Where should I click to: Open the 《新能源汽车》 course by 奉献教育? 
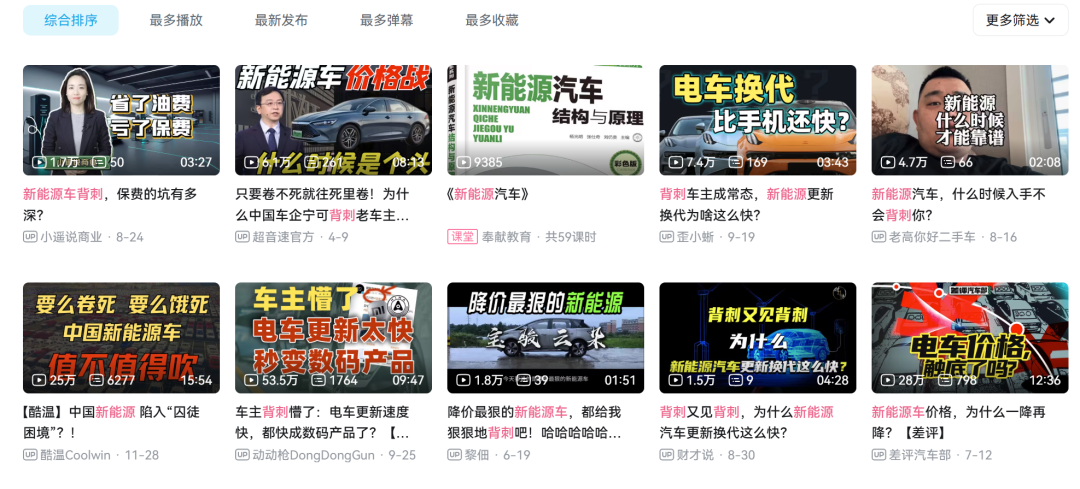[x=545, y=119]
